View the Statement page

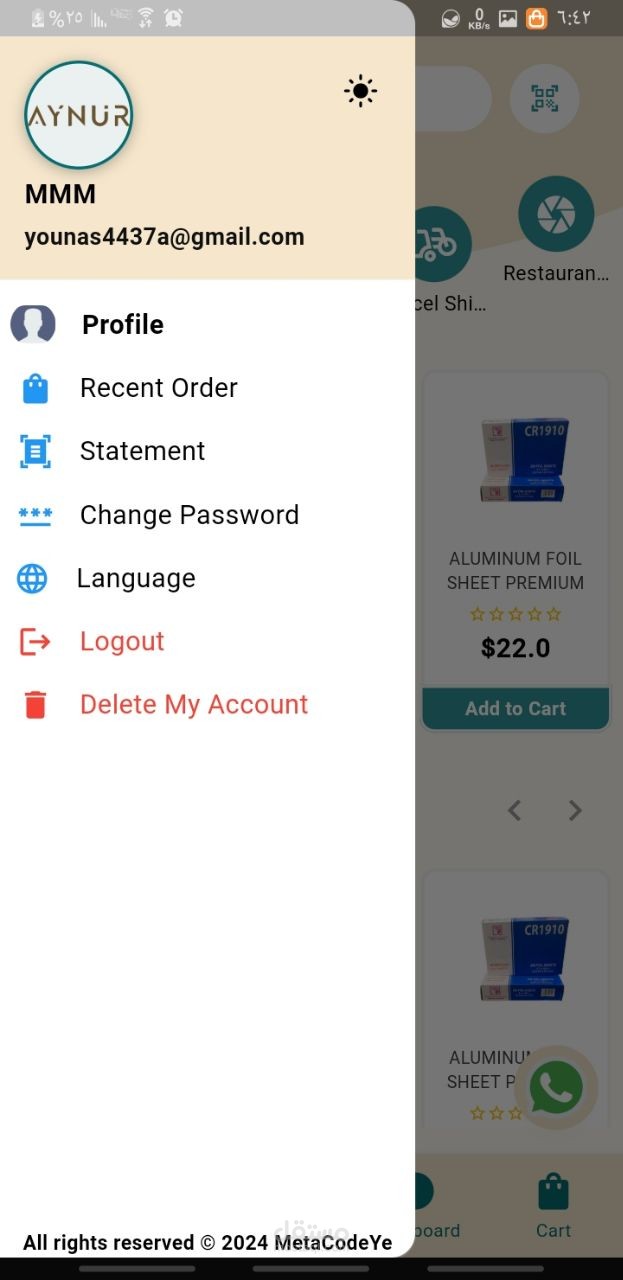click(x=142, y=451)
